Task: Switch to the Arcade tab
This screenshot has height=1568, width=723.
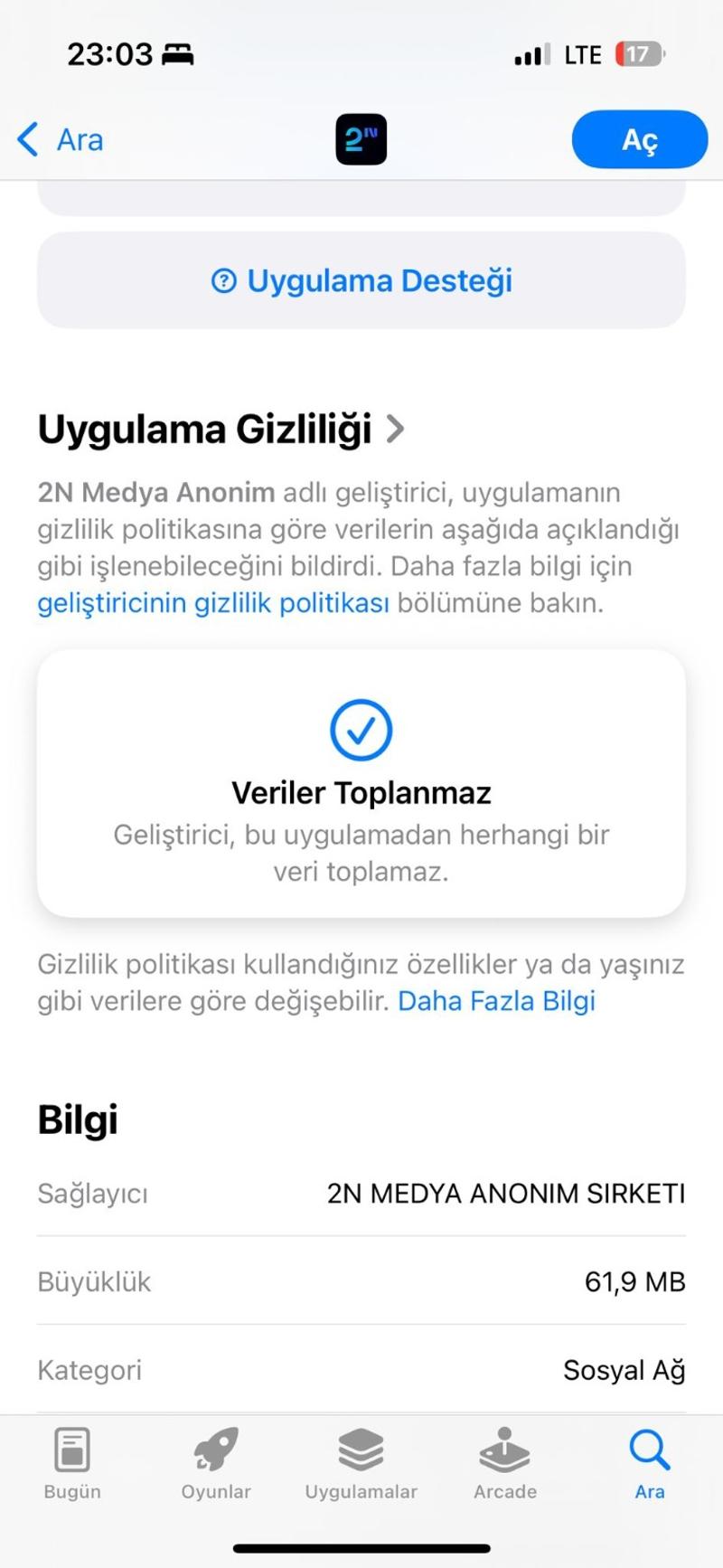Action: tap(505, 1464)
